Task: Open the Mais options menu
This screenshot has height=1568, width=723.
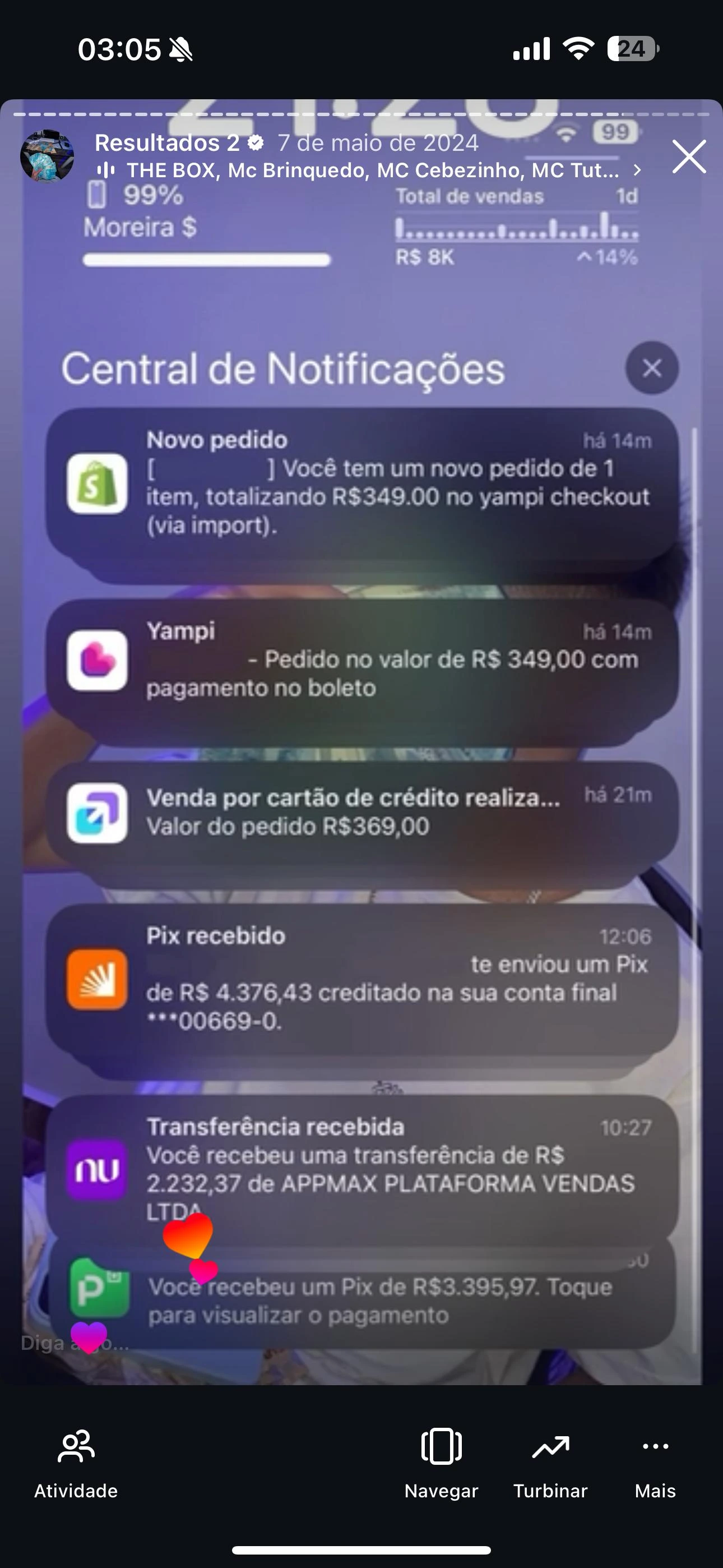Action: [655, 1463]
